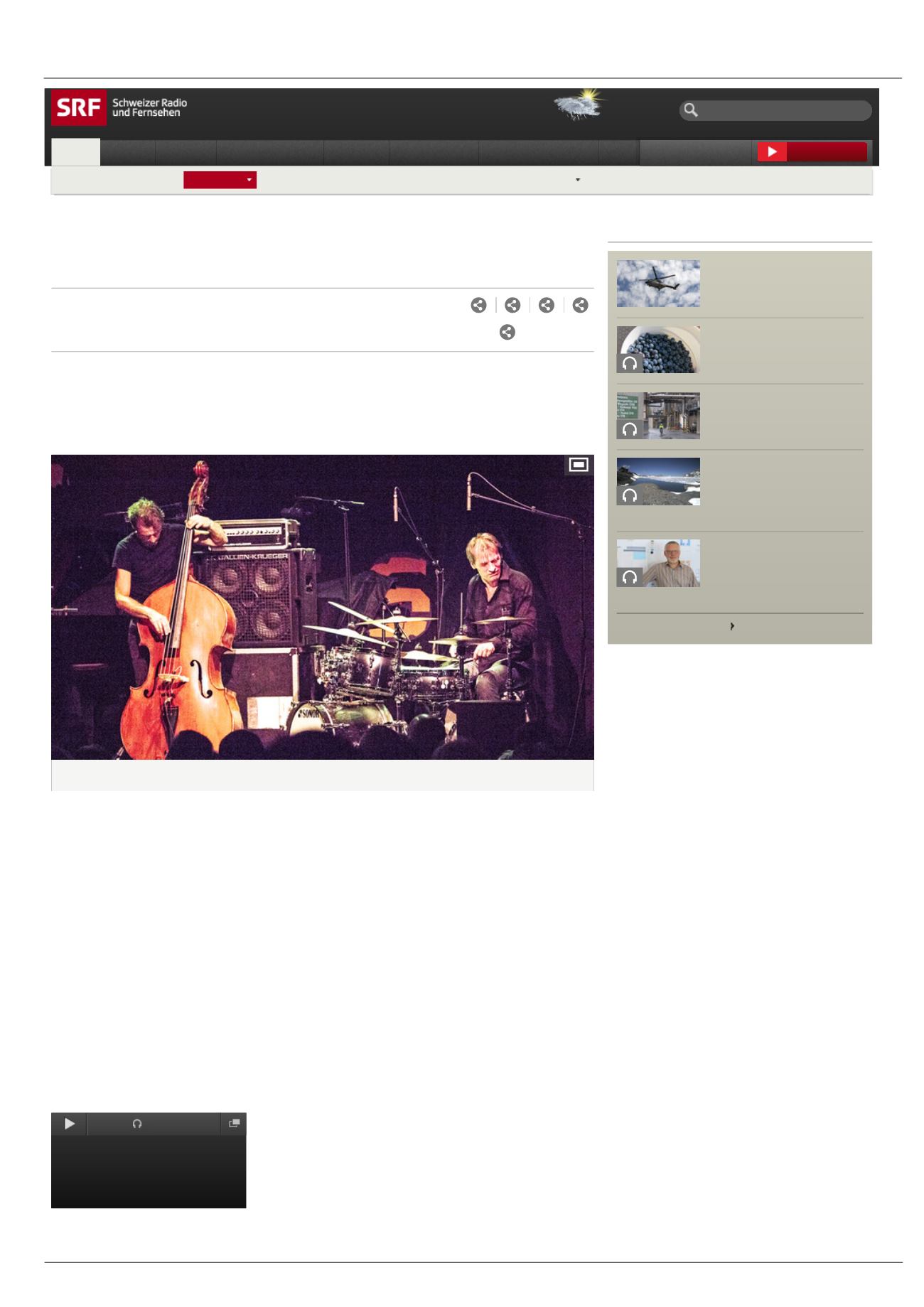Tap the arrow link below the sidebar list
The height and width of the screenshot is (1307, 924).
(x=732, y=626)
